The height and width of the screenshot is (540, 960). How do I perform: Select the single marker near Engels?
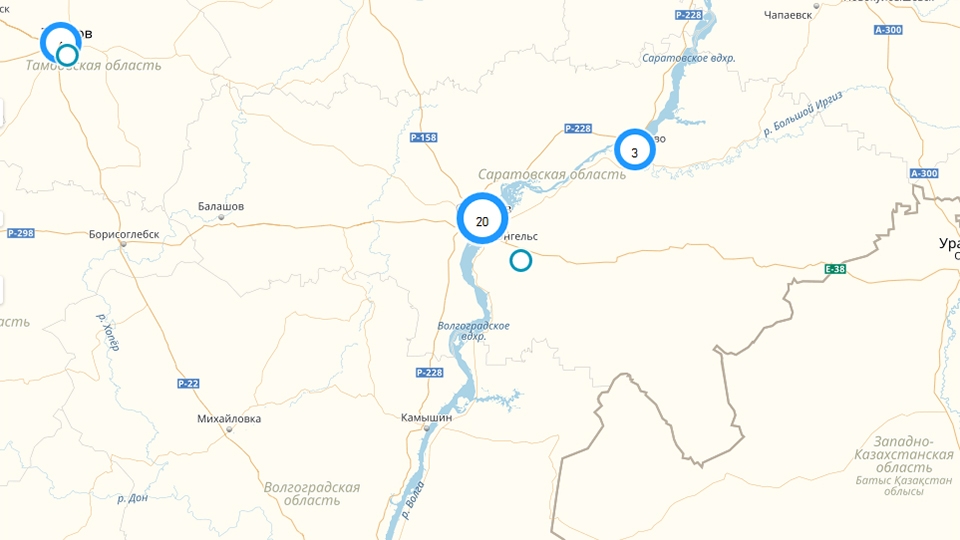(520, 261)
